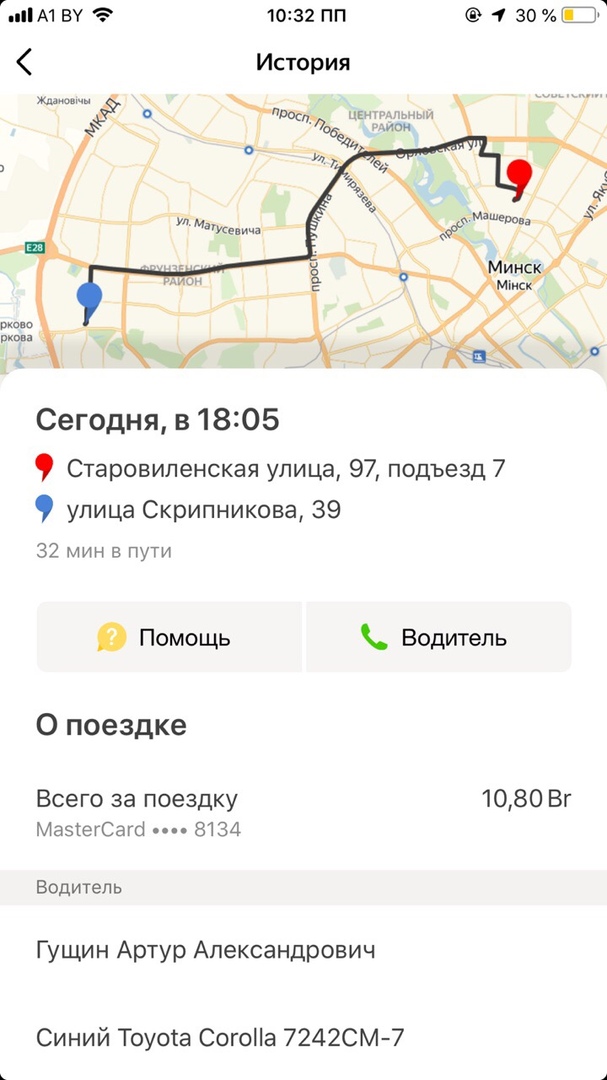Open the route map preview
Viewport: 607px width, 1080px height.
click(x=303, y=231)
